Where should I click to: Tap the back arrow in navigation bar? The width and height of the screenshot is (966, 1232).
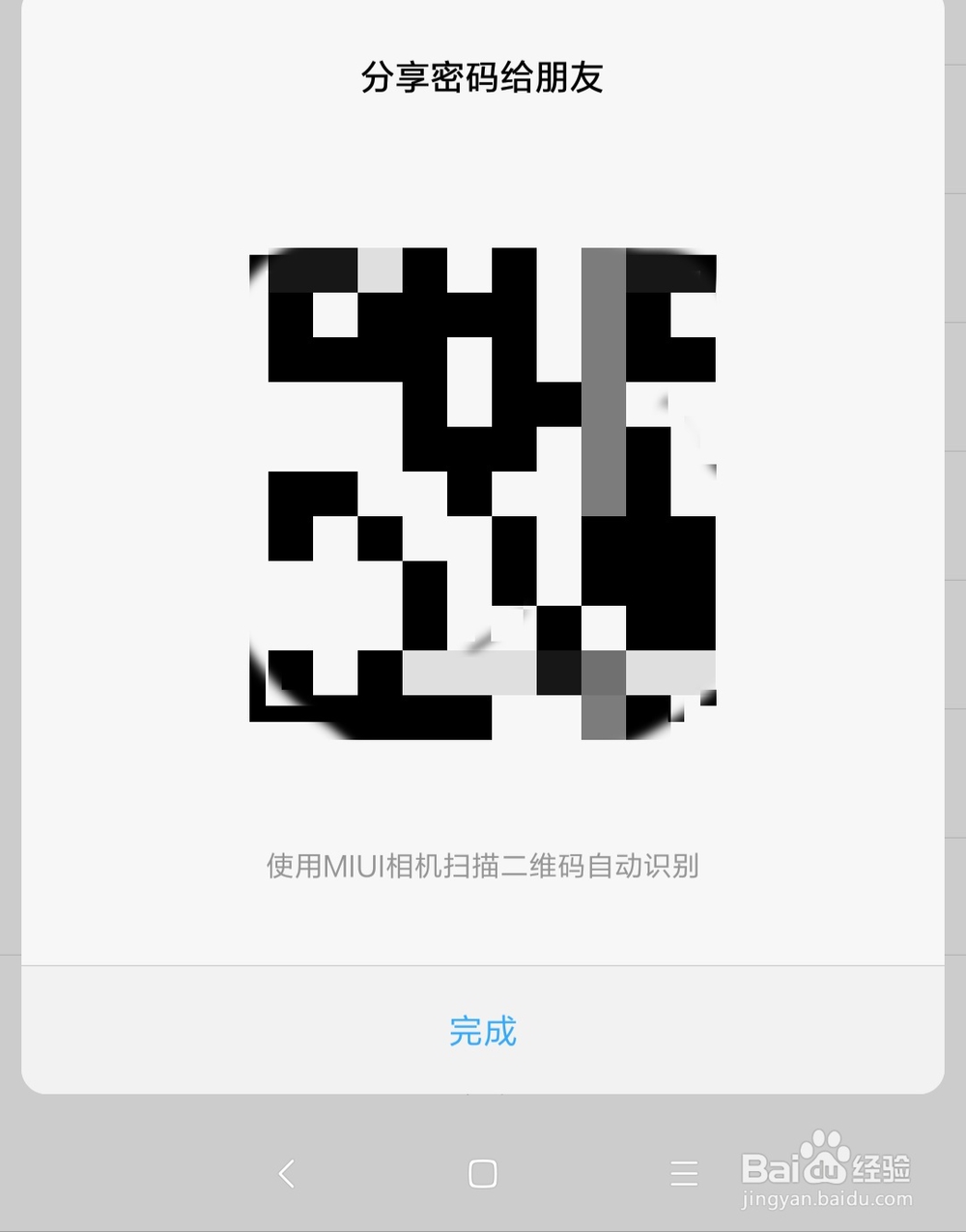click(x=285, y=1173)
